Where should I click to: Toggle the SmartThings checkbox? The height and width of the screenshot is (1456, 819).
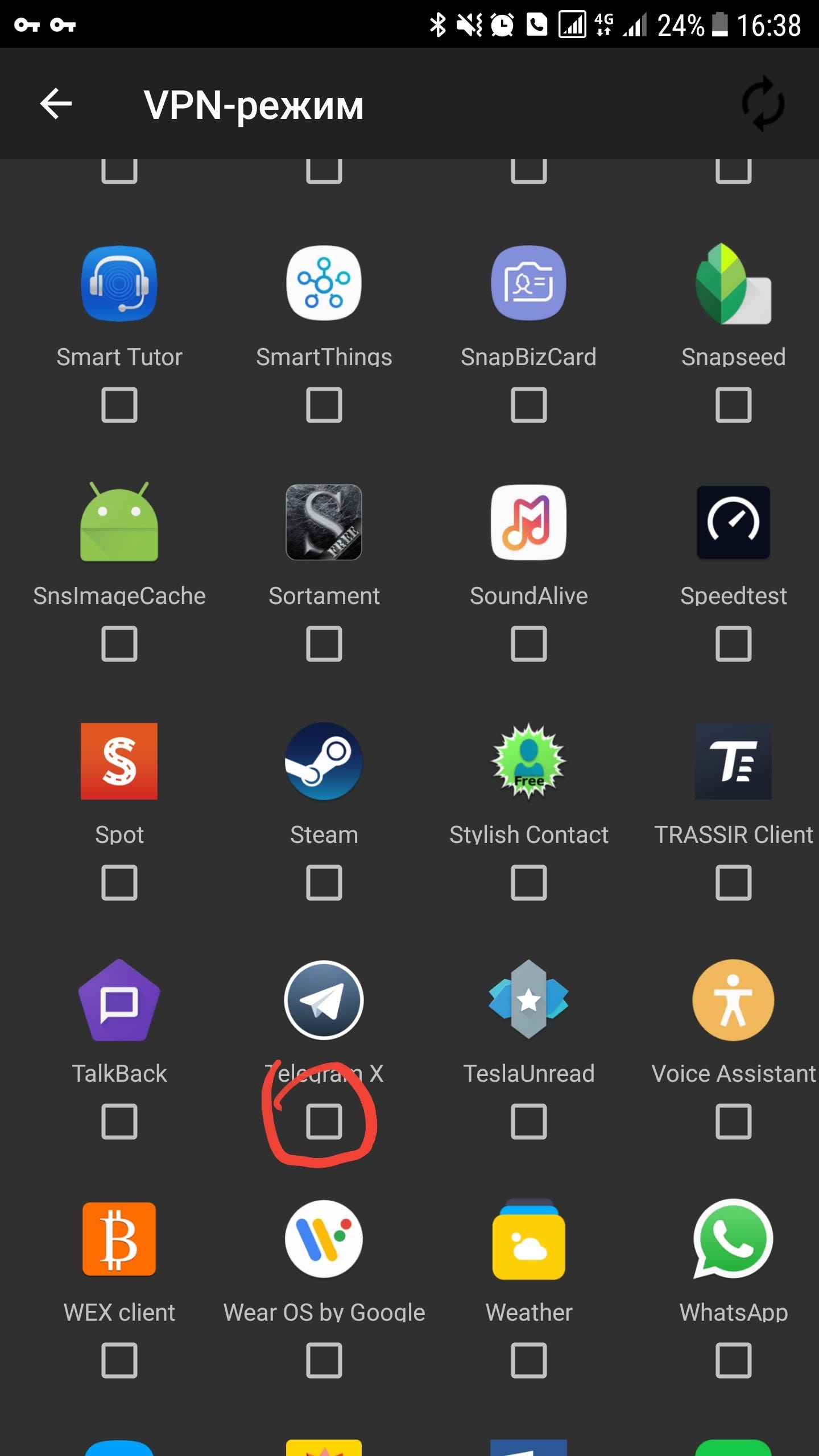[324, 405]
